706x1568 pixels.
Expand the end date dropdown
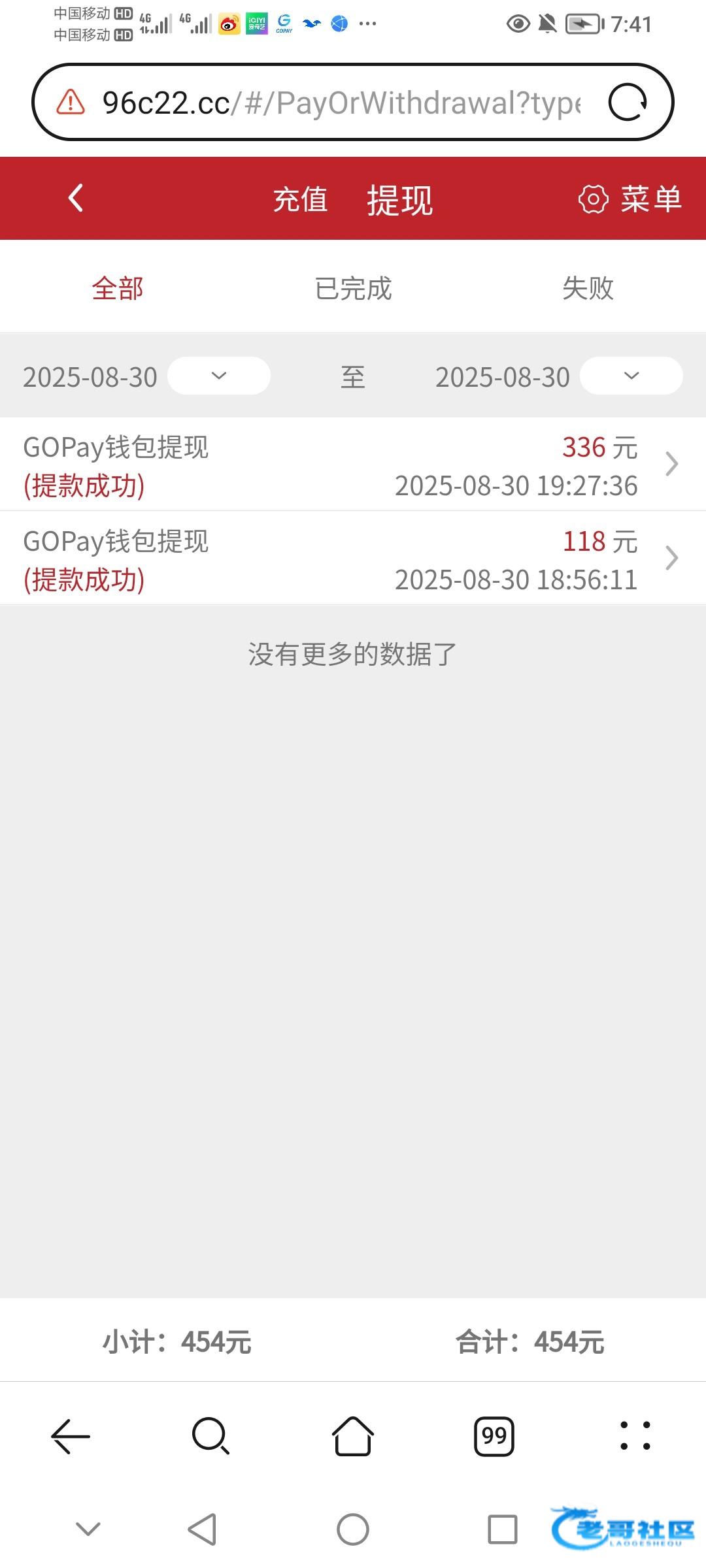click(x=631, y=376)
